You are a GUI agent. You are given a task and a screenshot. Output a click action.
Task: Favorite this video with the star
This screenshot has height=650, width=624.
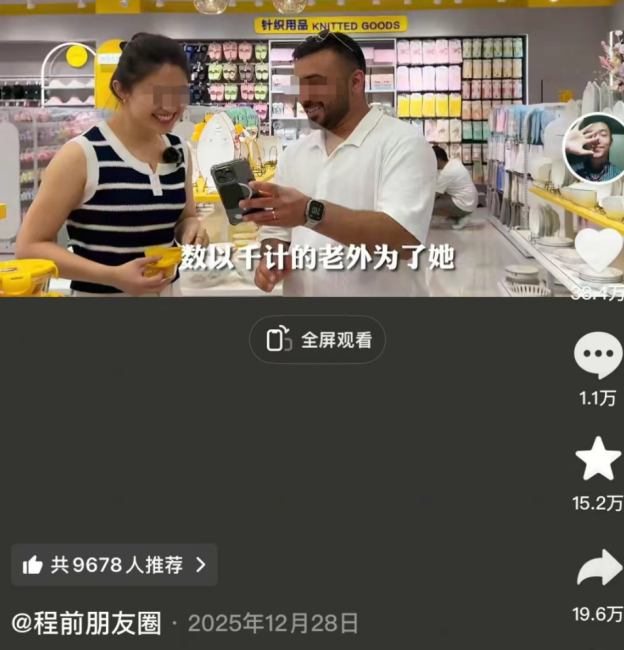(598, 460)
